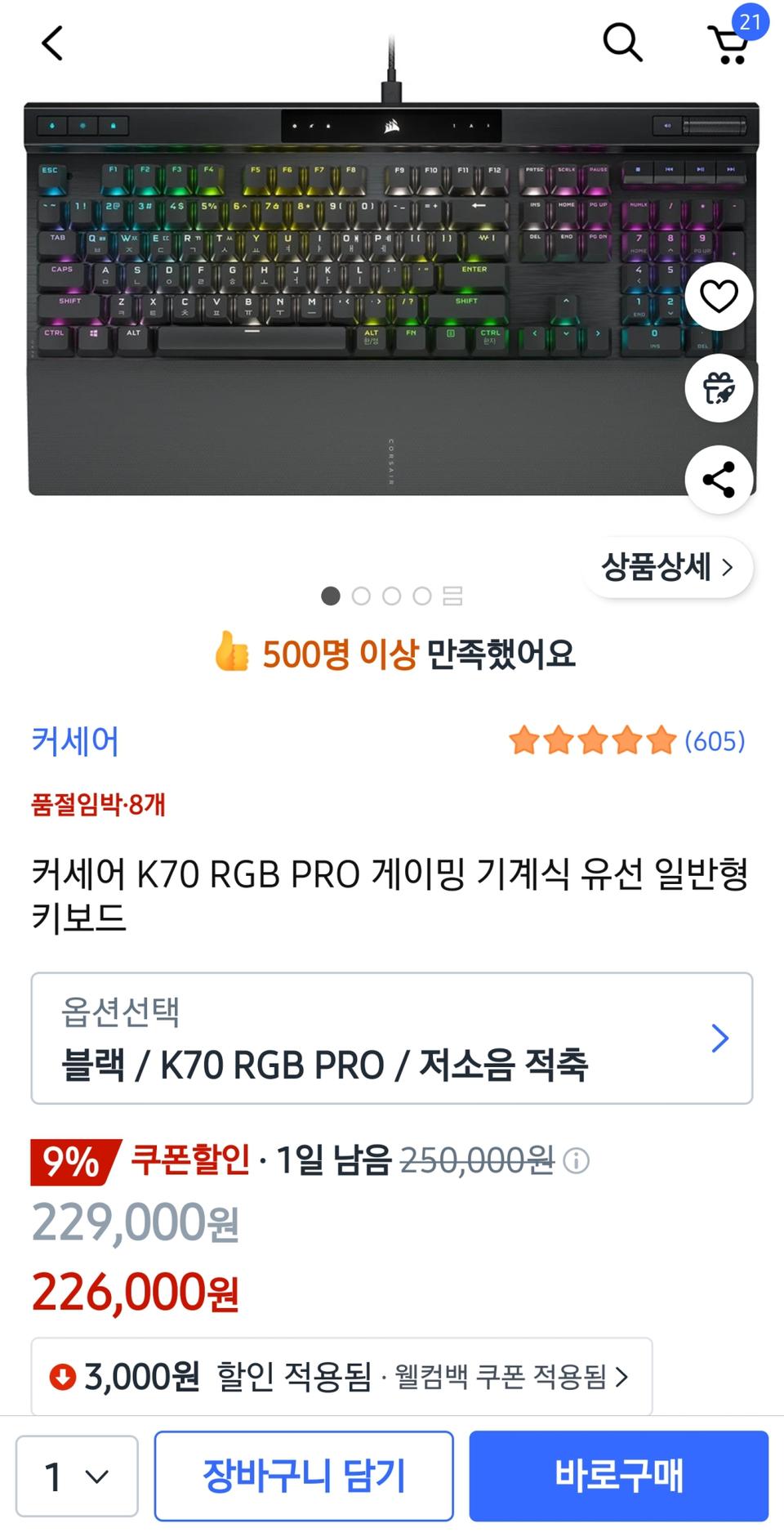Select the first carousel dot indicator

pyautogui.click(x=332, y=596)
